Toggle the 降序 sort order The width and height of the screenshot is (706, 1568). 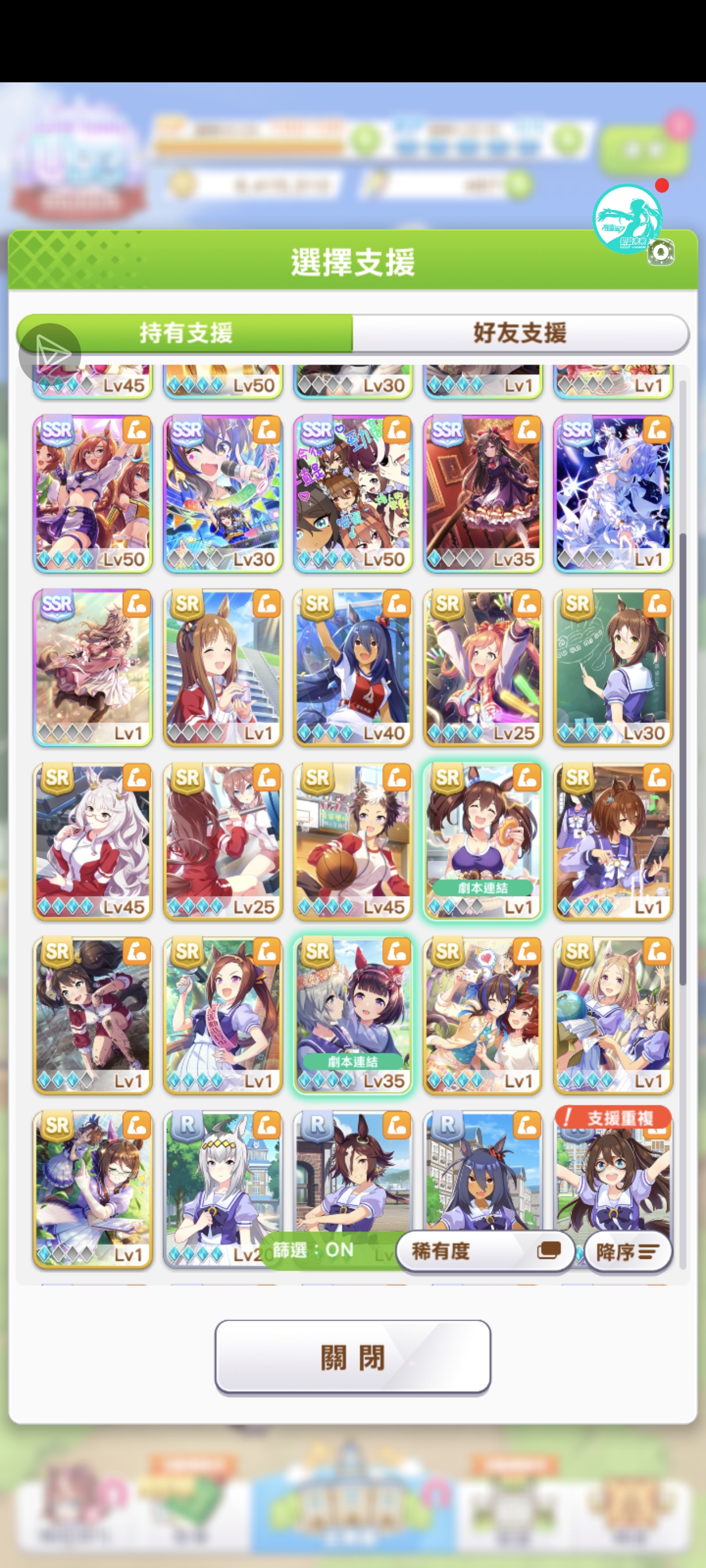tap(628, 1252)
